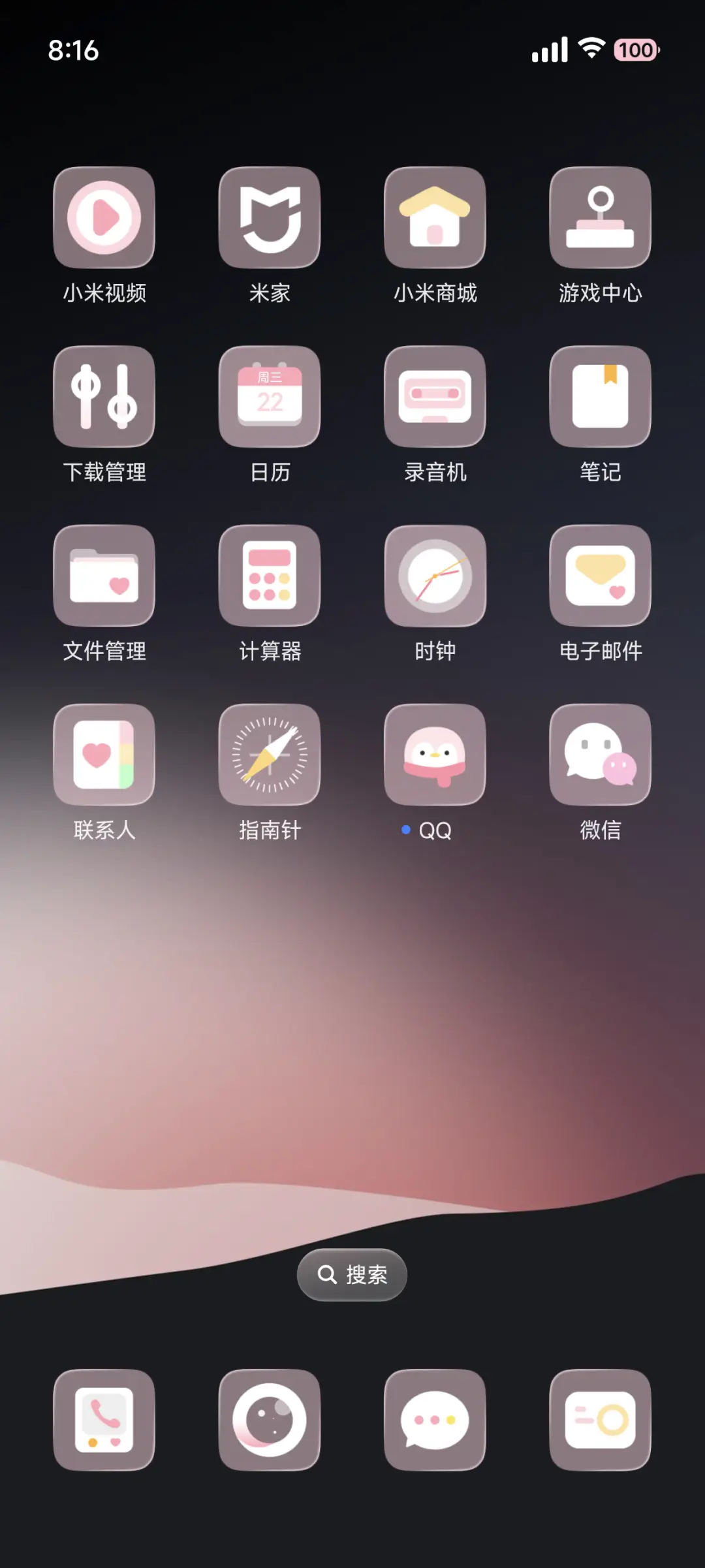Screen dimensions: 705x1568
Task: Tap the 搜索 search bar
Action: [352, 1274]
